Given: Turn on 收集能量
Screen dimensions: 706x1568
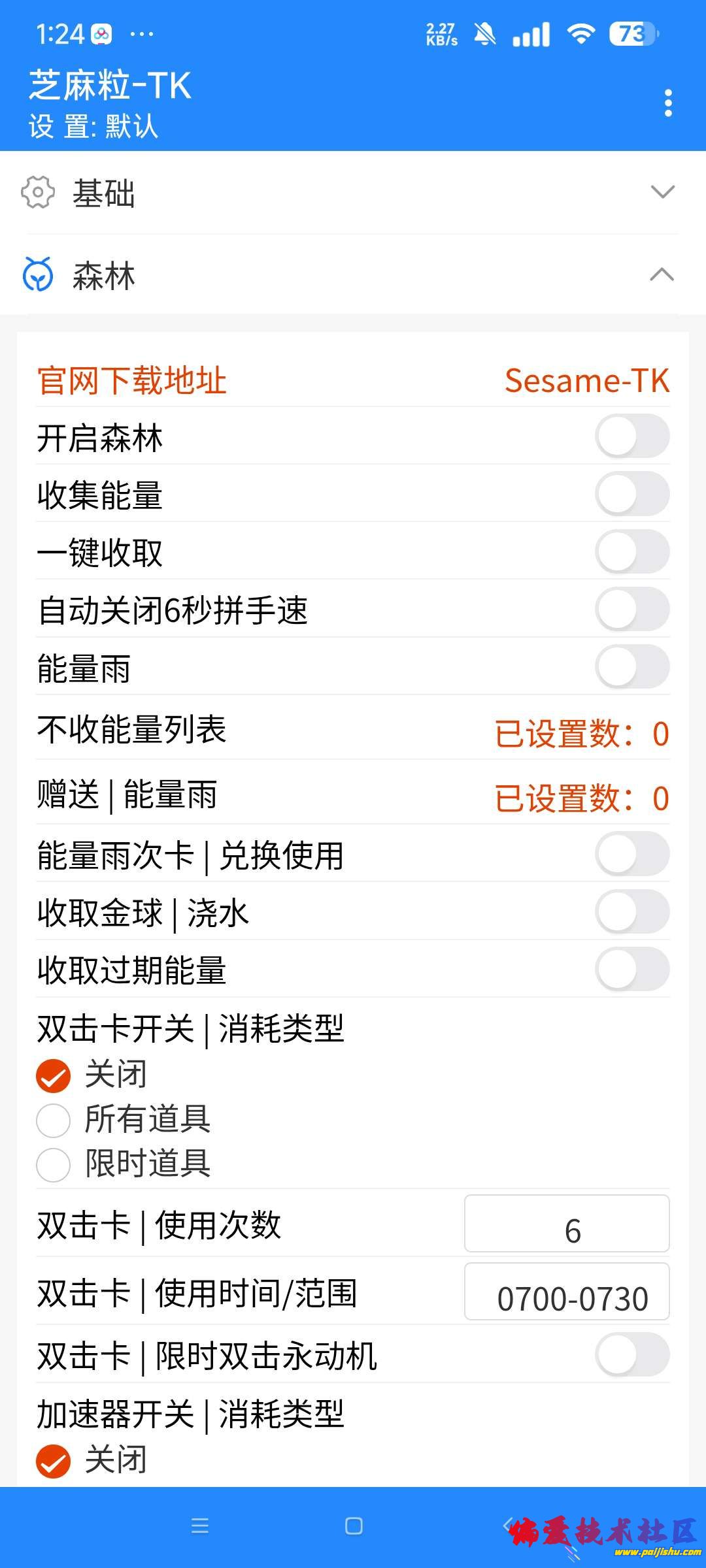Looking at the screenshot, I should click(631, 495).
